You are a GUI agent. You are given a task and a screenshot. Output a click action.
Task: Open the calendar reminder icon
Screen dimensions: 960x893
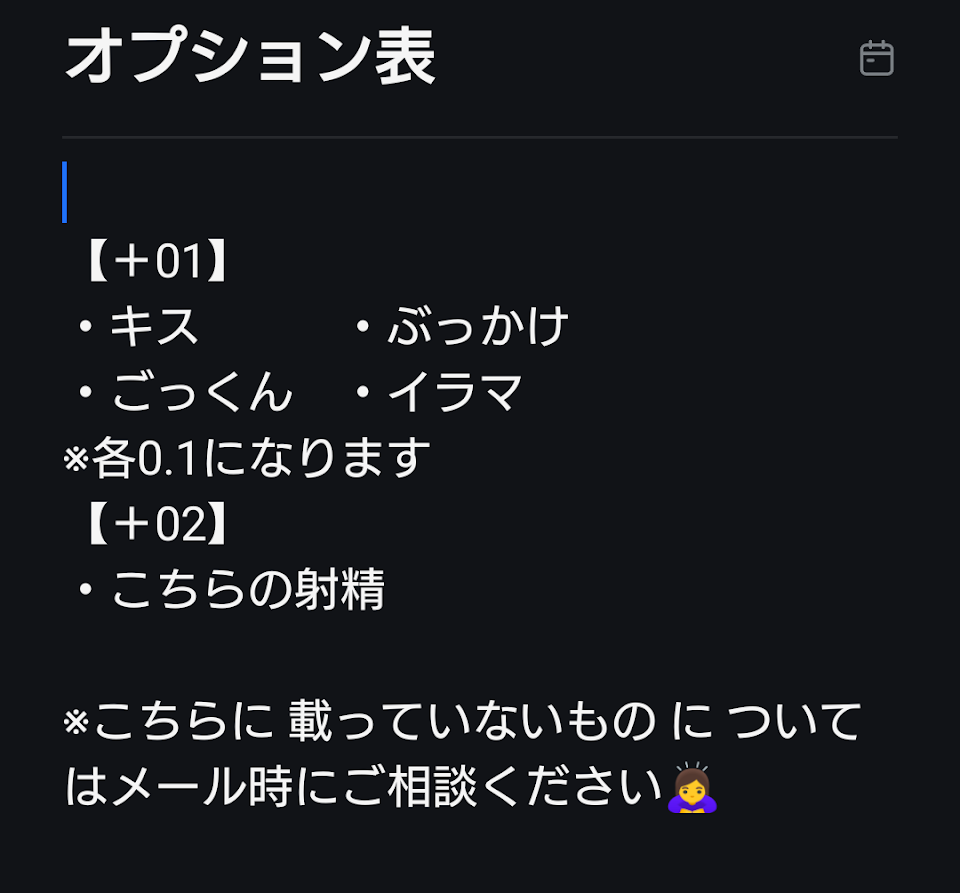tap(876, 58)
